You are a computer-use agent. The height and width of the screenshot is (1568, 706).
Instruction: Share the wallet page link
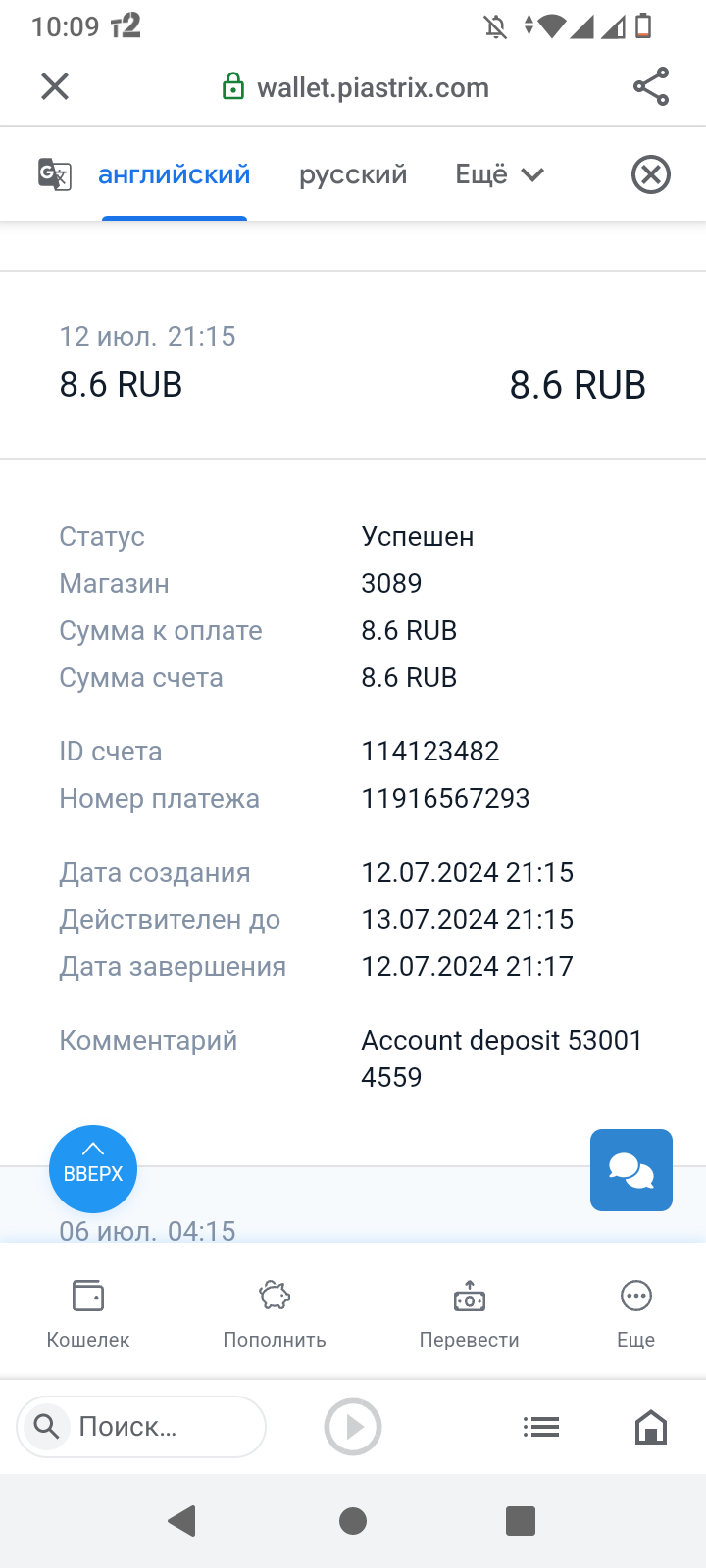[x=651, y=87]
